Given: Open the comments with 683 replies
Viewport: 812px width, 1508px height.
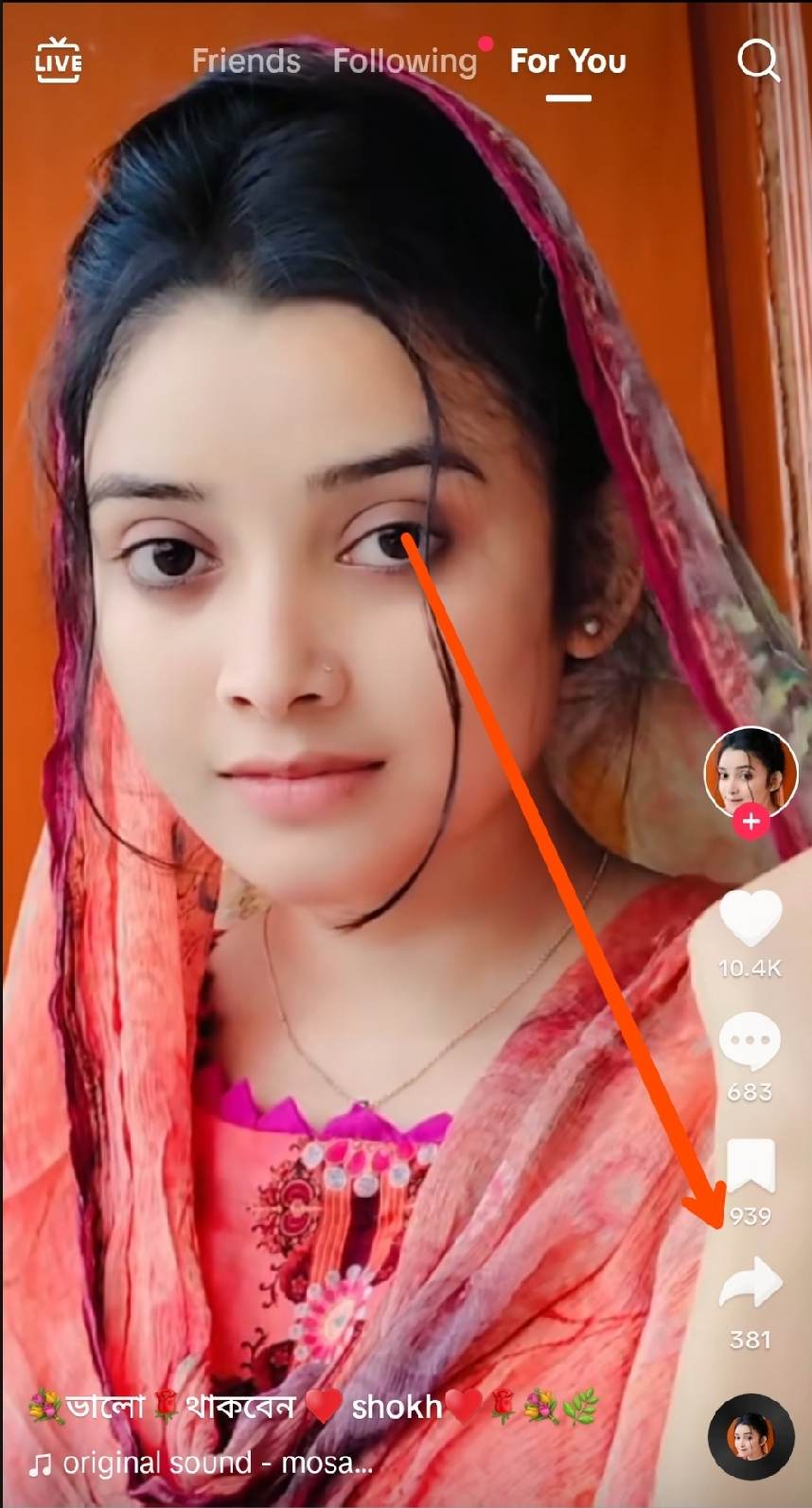Looking at the screenshot, I should point(750,1042).
